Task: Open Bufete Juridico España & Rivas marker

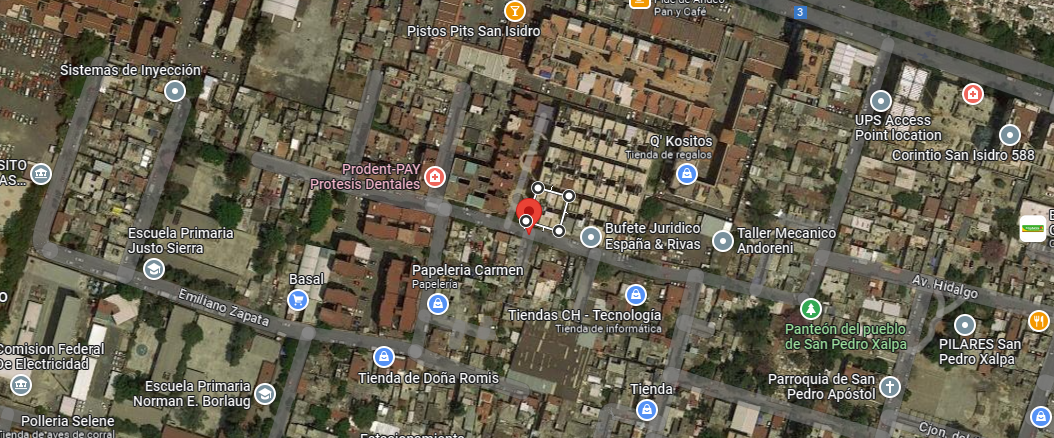Action: [x=591, y=237]
